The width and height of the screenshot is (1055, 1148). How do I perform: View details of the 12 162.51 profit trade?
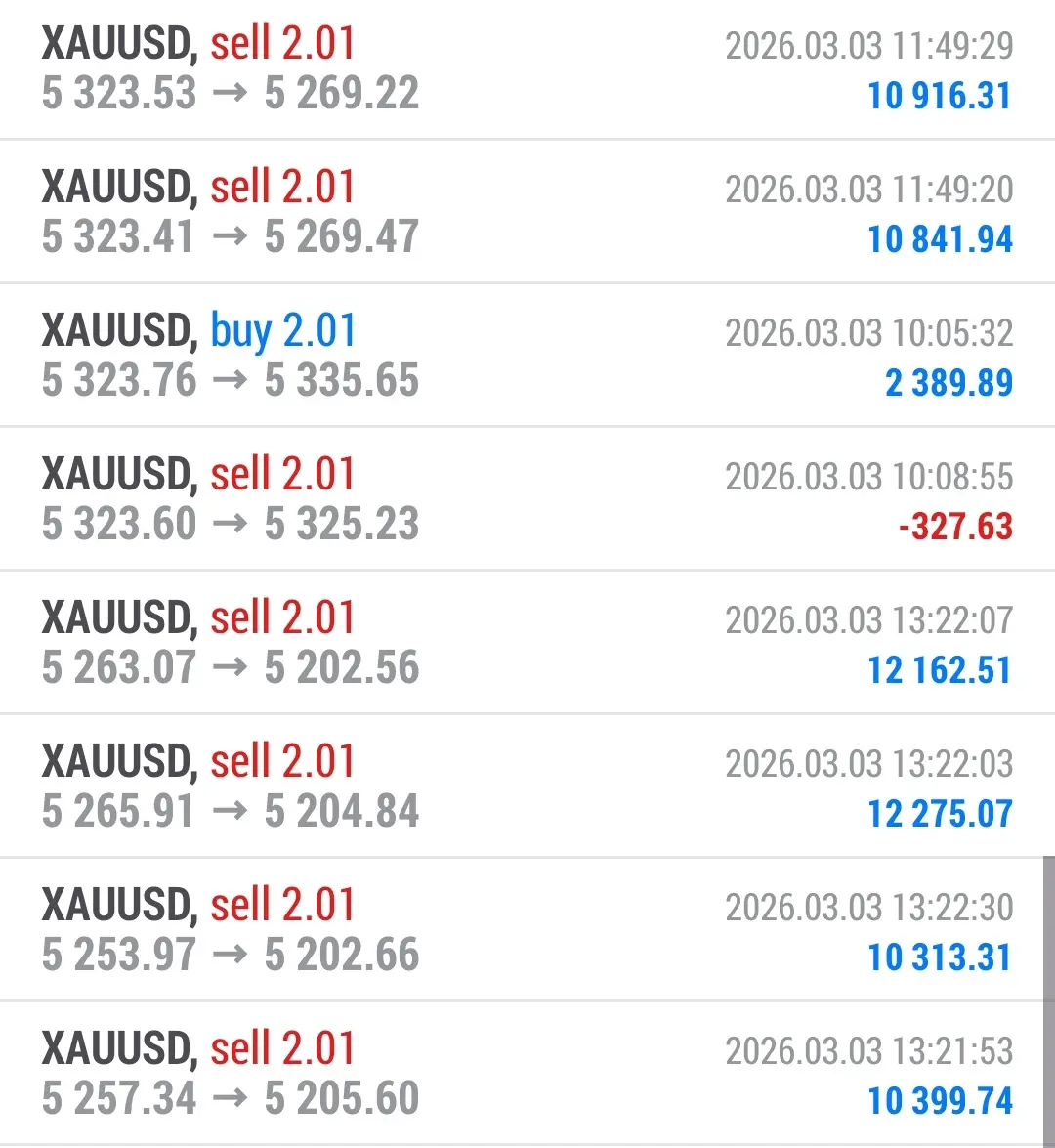pos(527,643)
